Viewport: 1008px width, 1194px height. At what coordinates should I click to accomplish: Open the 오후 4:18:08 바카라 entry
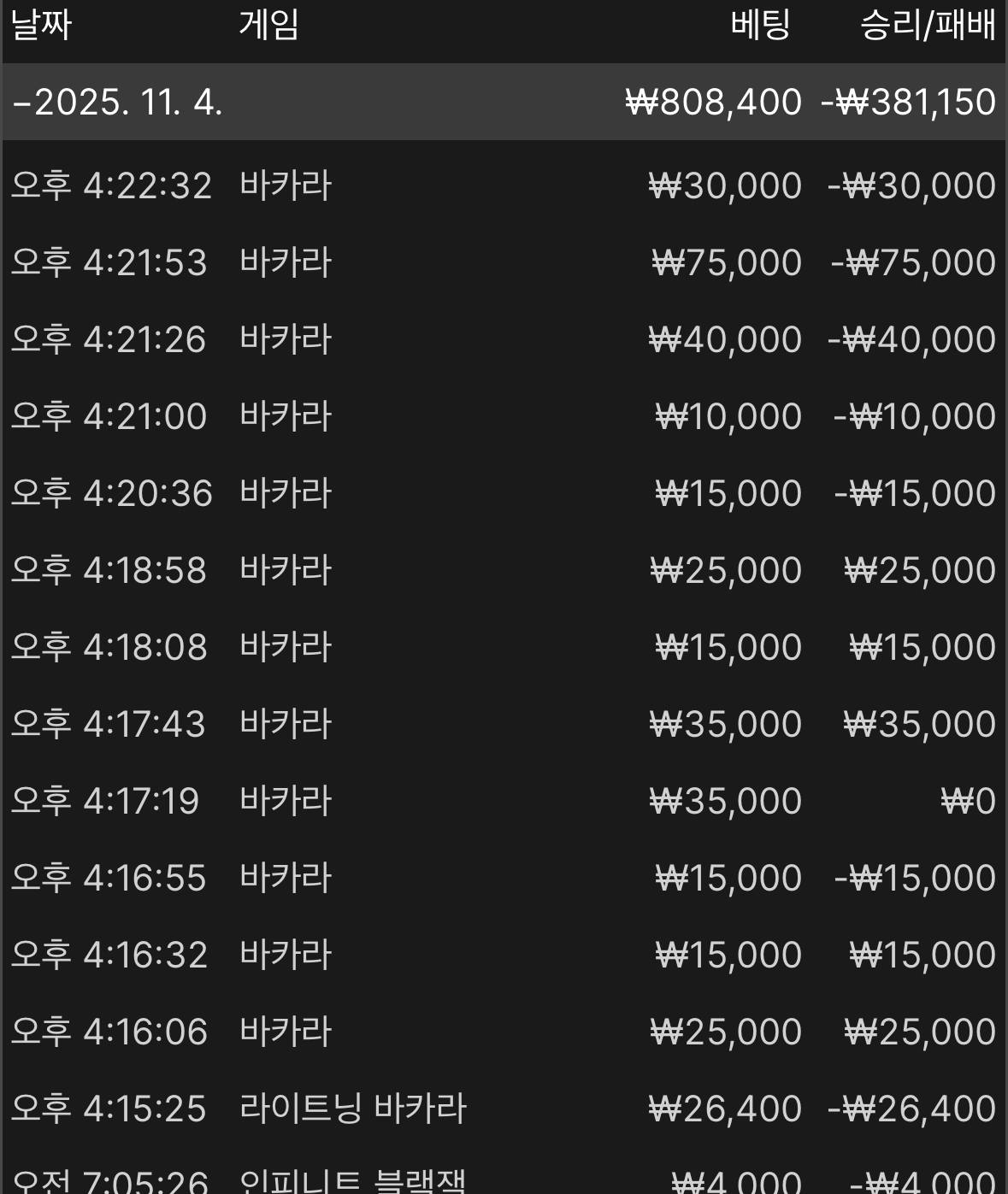(x=504, y=647)
